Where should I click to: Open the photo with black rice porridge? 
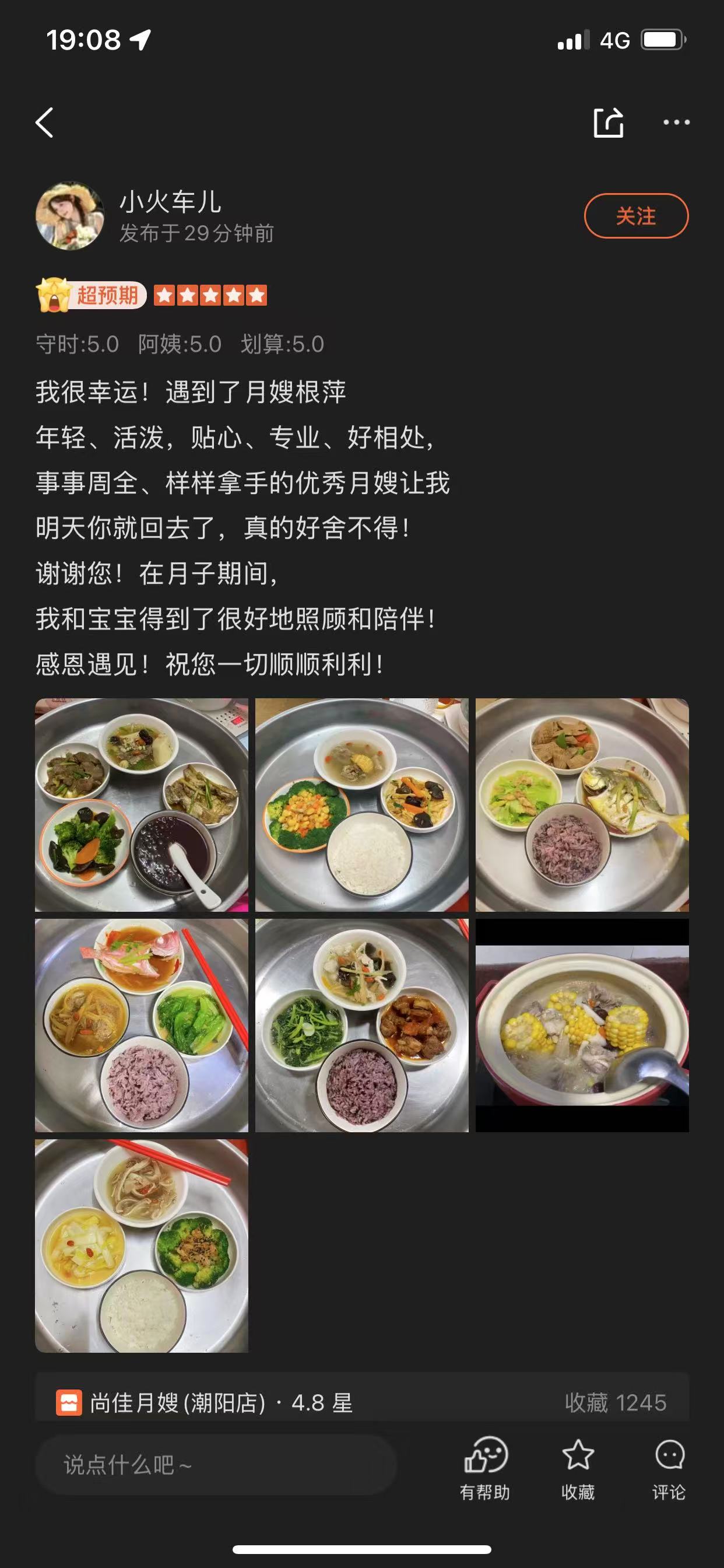tap(141, 804)
